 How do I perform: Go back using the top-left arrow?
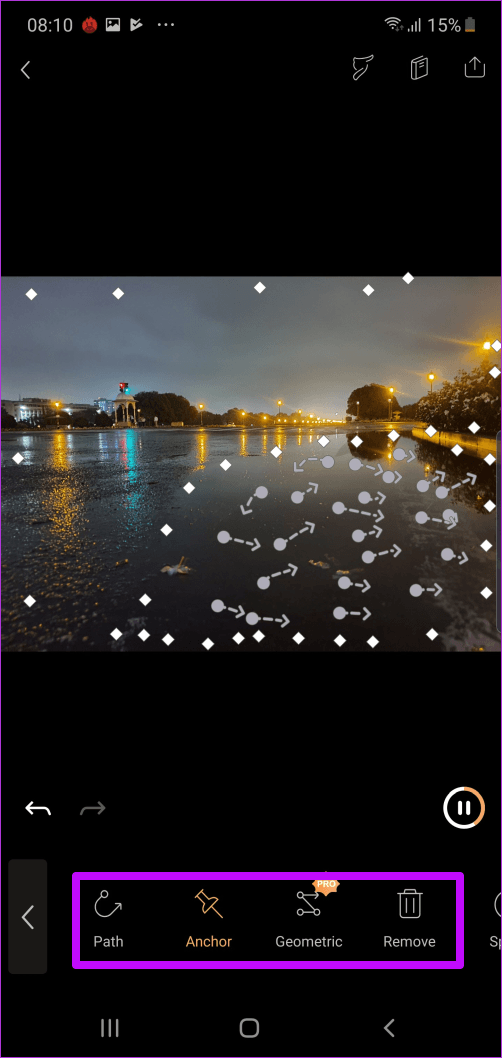click(x=26, y=69)
